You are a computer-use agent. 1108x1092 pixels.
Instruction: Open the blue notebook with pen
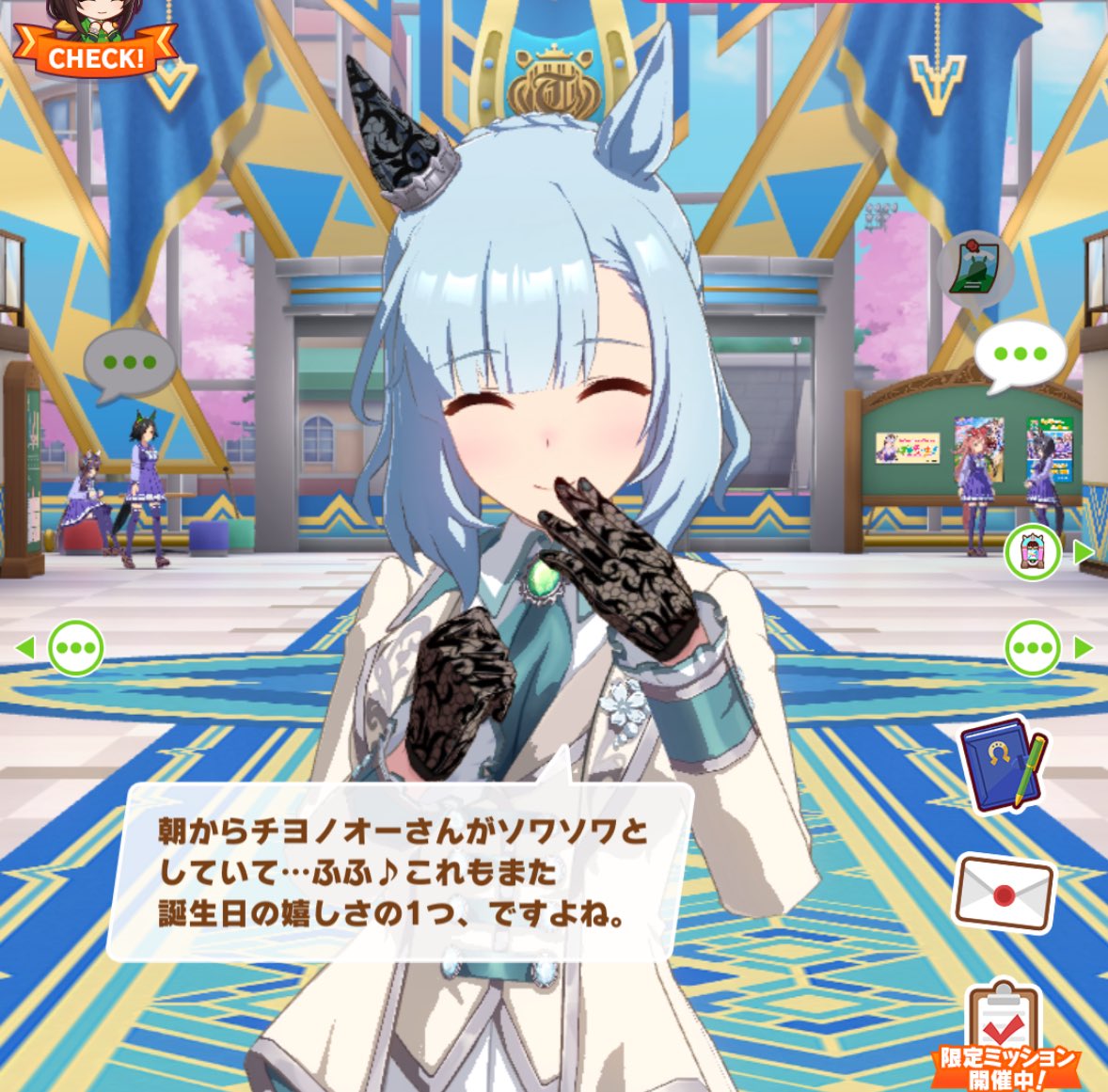pyautogui.click(x=1004, y=763)
